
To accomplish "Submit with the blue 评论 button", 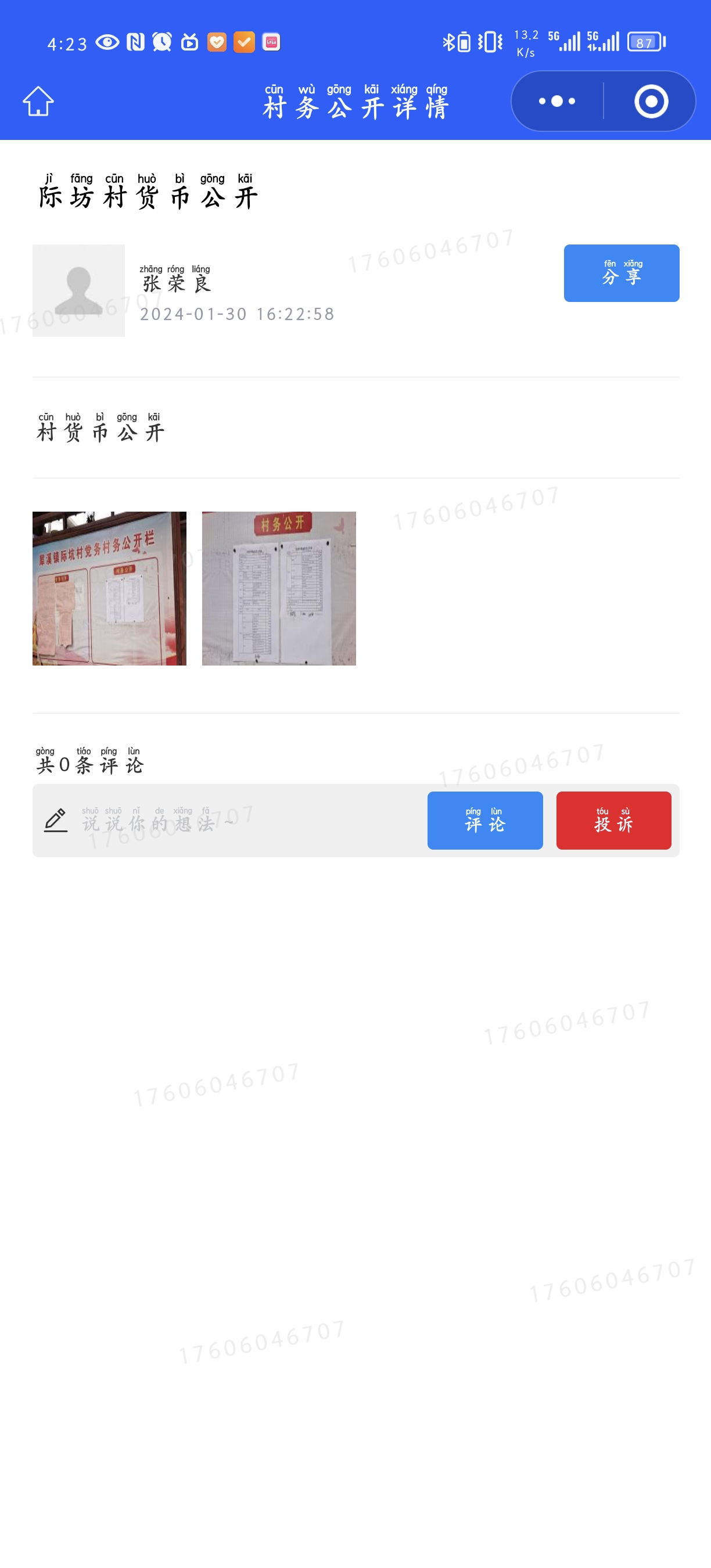I will [484, 821].
